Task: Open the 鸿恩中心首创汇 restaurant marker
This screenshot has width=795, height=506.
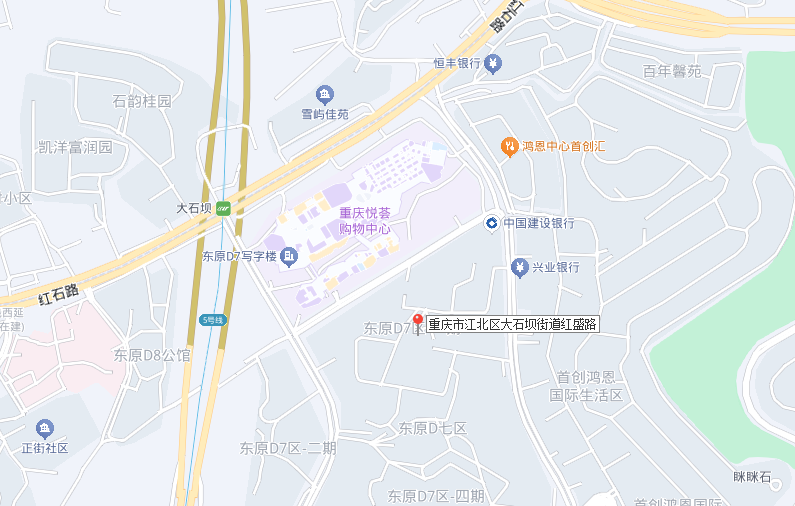Action: tap(509, 146)
